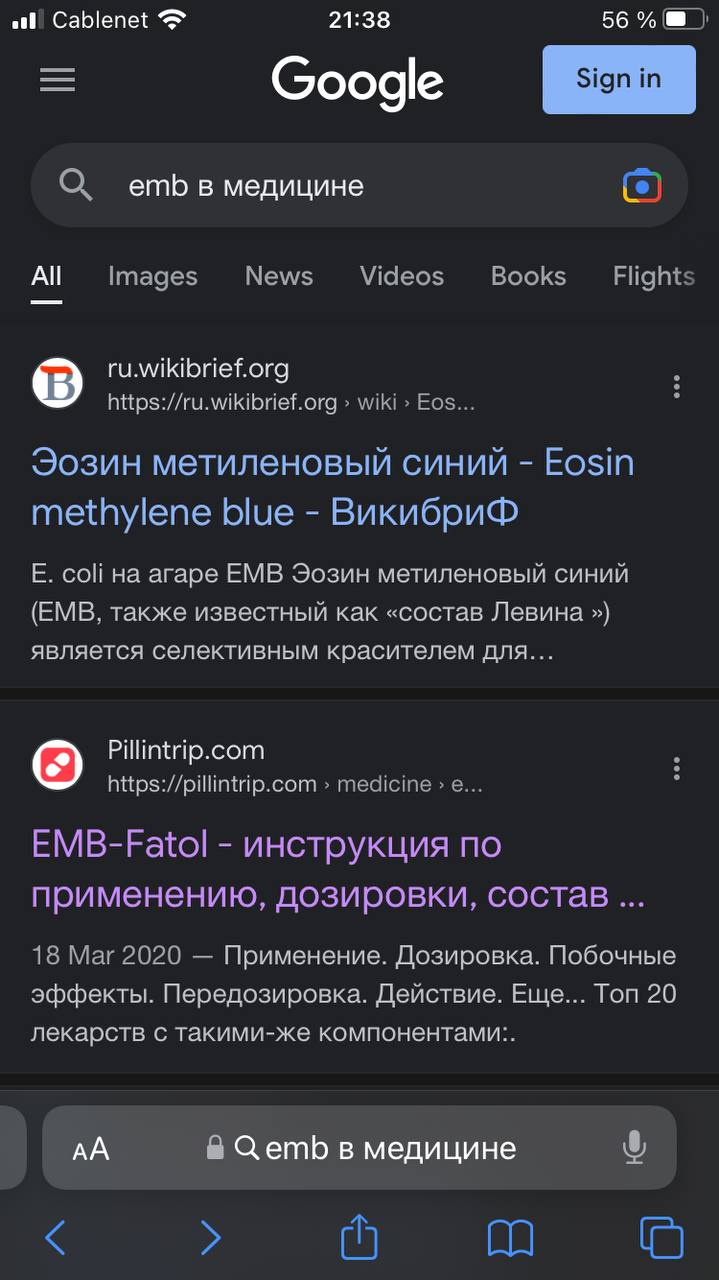Open the hamburger menu
The image size is (719, 1280).
pos(57,80)
